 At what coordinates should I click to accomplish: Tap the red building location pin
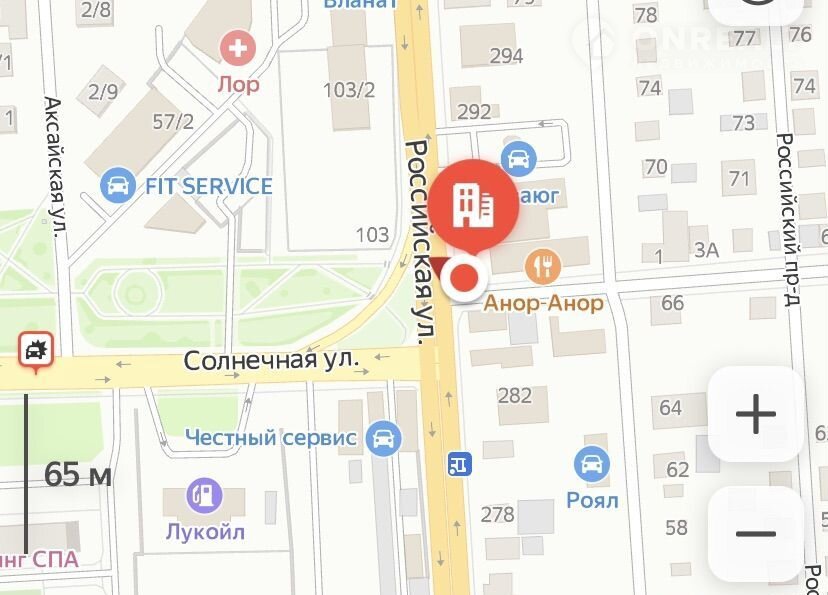point(476,205)
